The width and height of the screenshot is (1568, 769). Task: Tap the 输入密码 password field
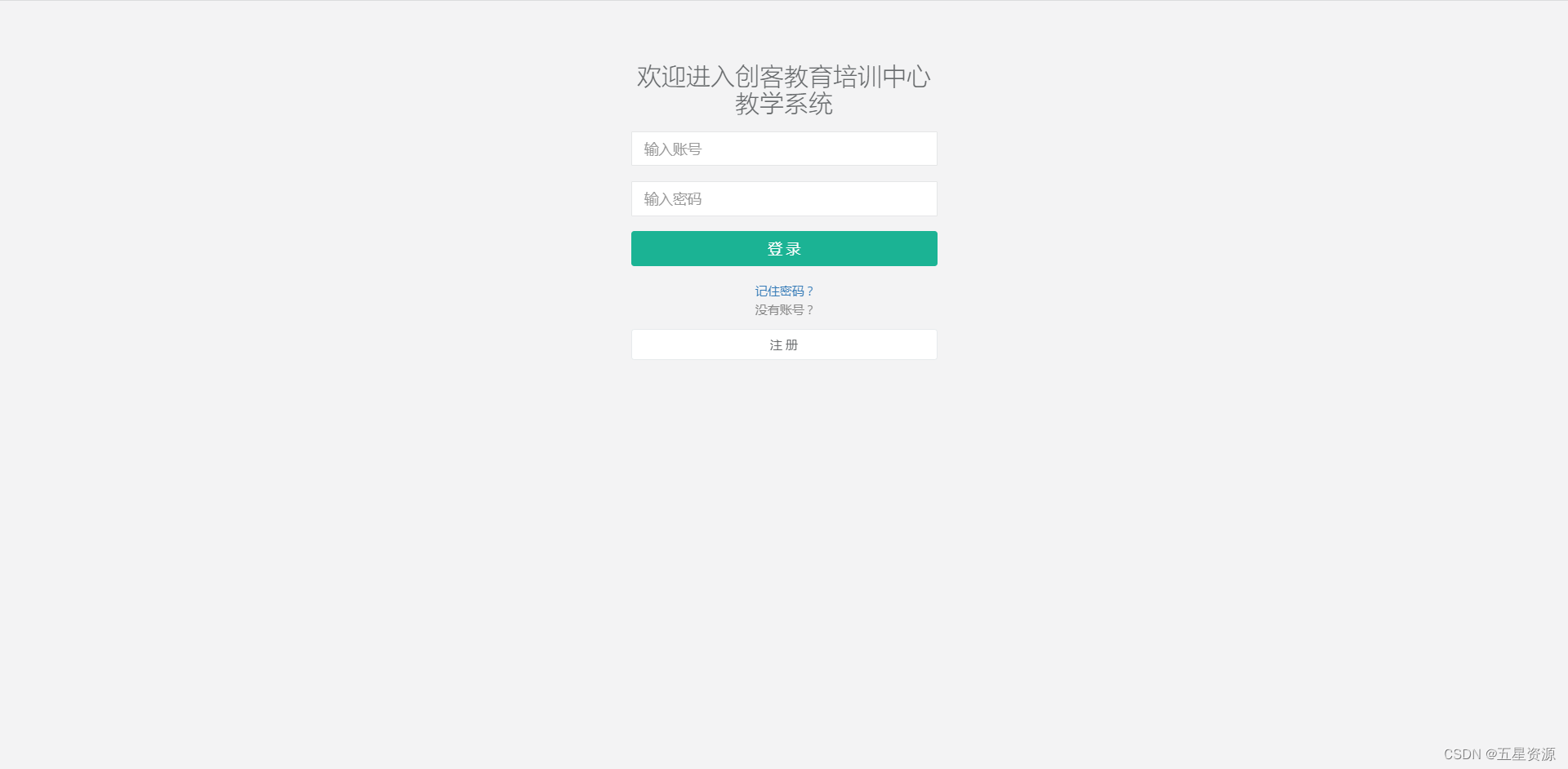[784, 199]
